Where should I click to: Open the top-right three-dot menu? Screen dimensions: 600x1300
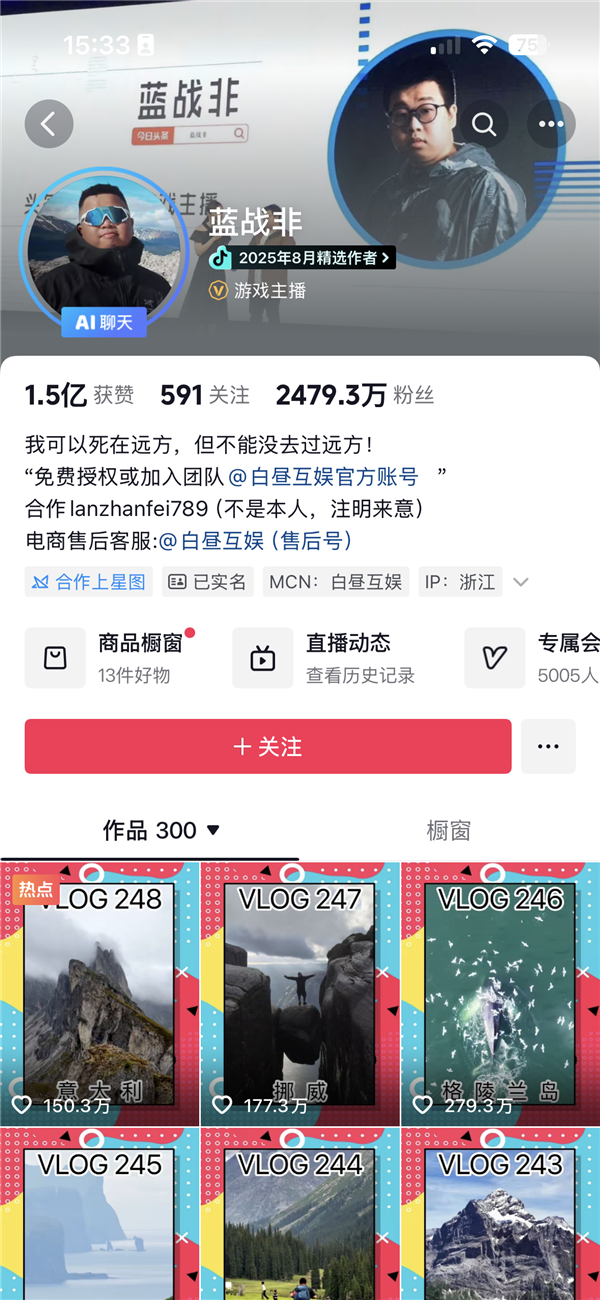[551, 124]
